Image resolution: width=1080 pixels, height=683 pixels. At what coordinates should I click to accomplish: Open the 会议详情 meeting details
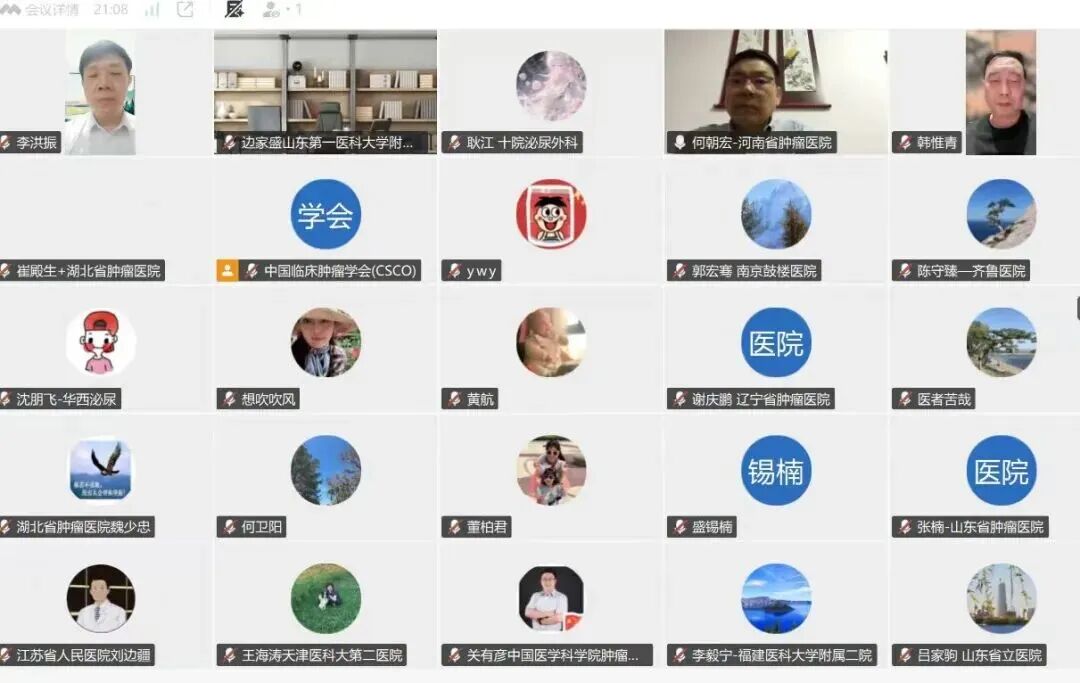pos(50,10)
